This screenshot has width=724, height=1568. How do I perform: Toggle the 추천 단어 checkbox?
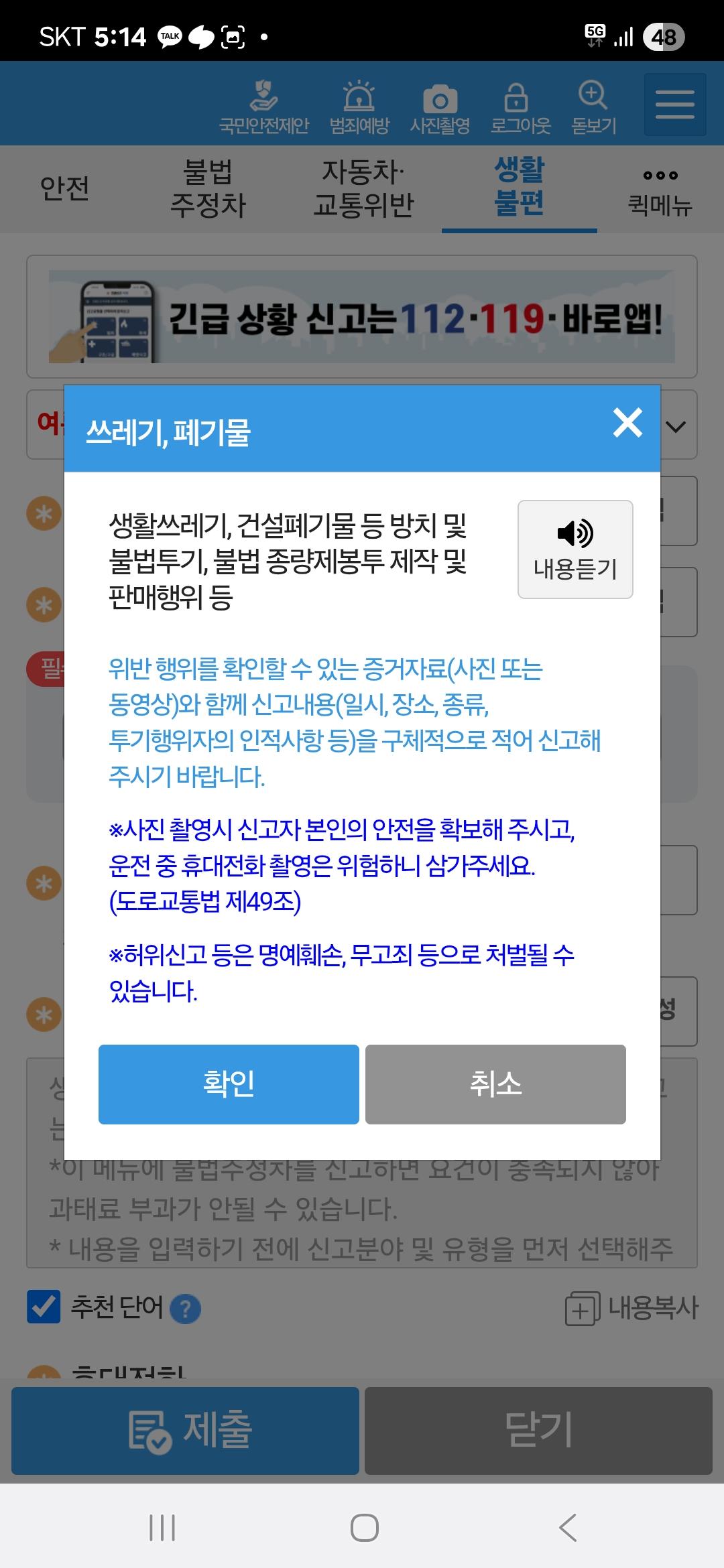point(44,1307)
